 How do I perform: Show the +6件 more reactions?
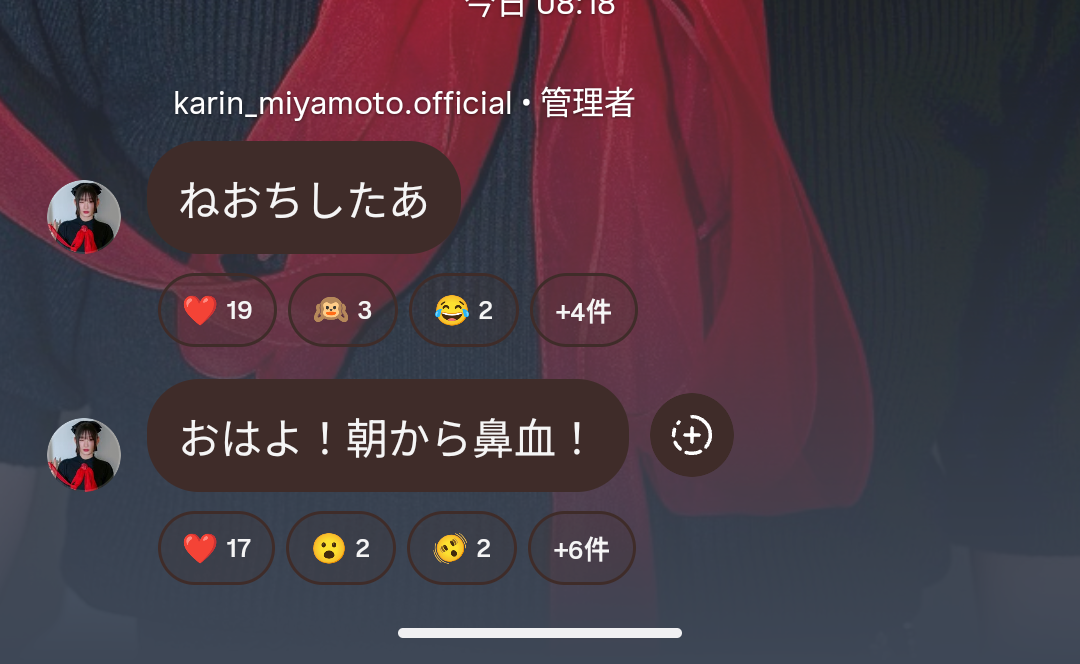click(581, 548)
